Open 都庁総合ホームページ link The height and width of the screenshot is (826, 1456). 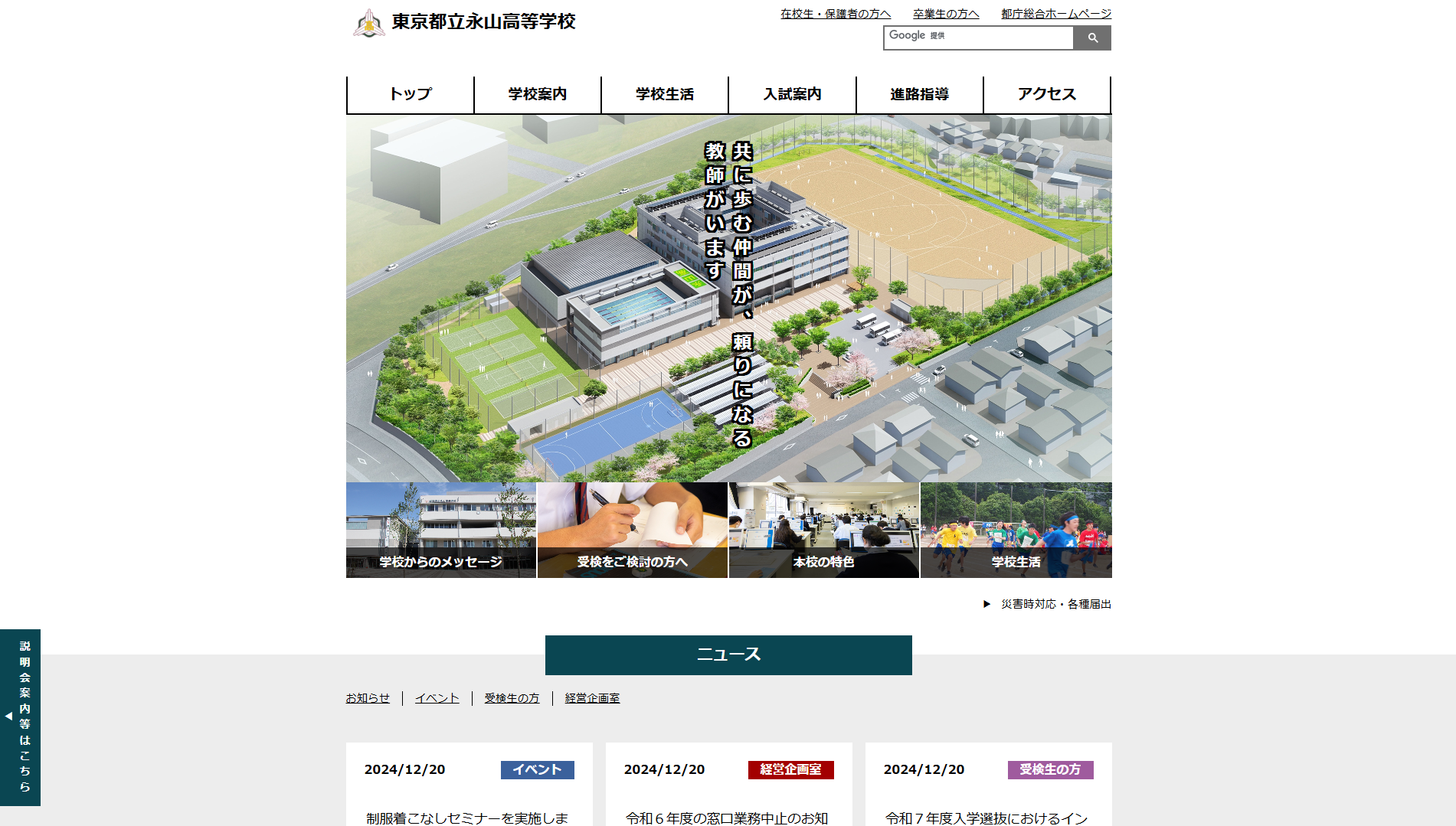1055,14
